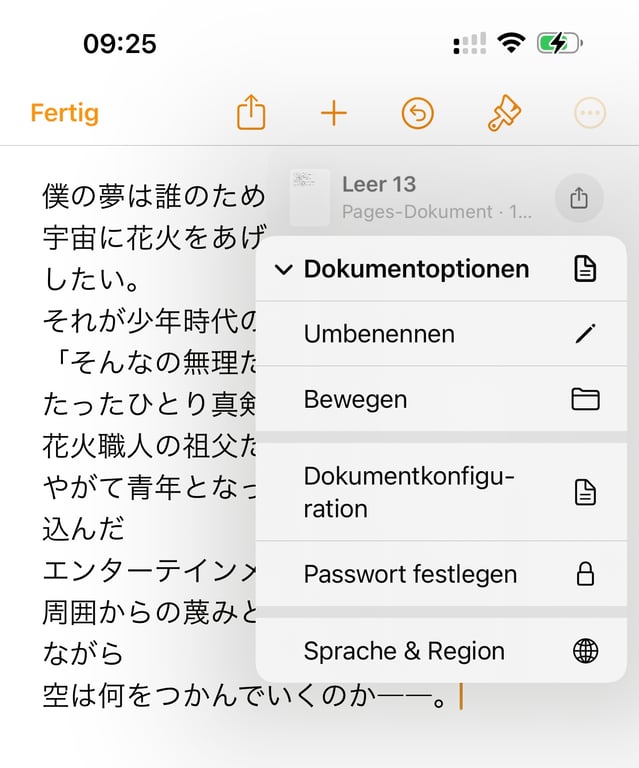The height and width of the screenshot is (768, 639).
Task: Open Sprache & Region settings
Action: (x=440, y=651)
